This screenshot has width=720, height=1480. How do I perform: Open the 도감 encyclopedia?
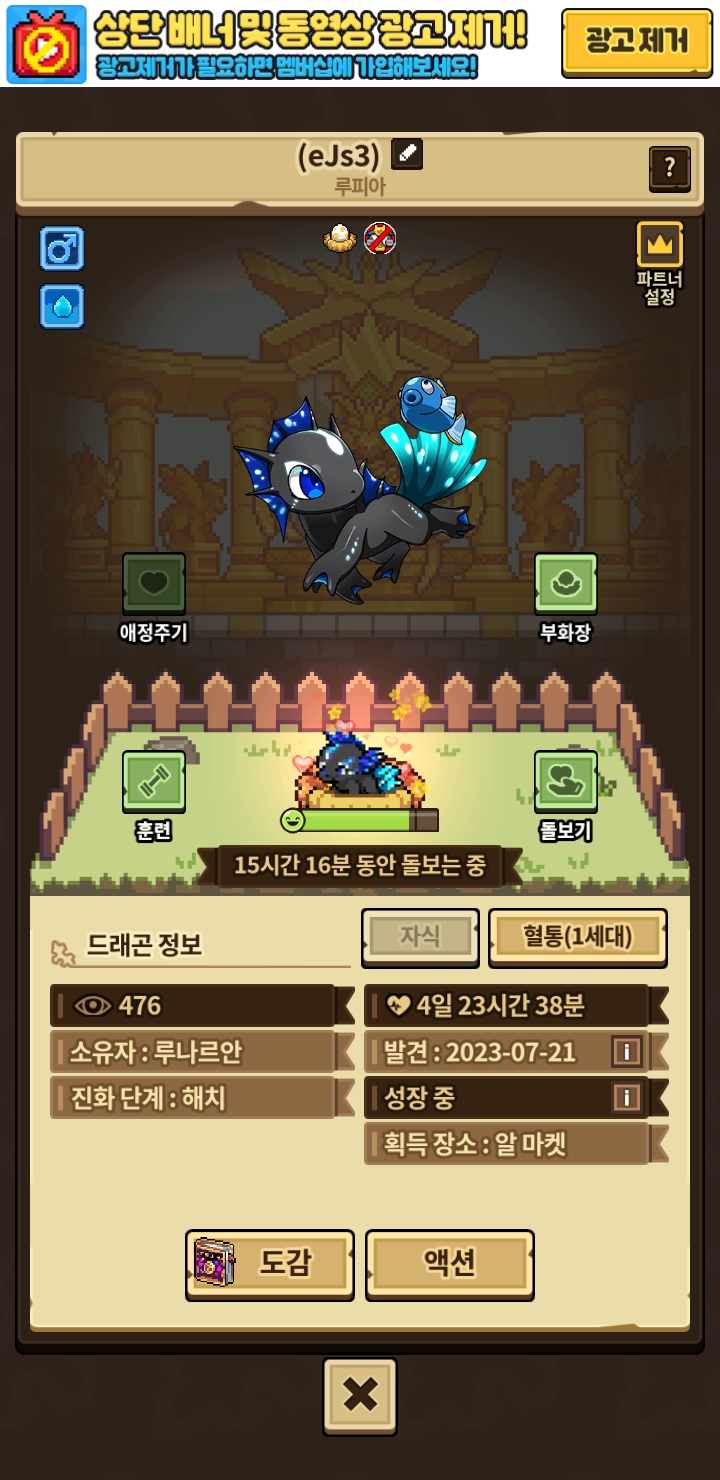tap(270, 1264)
